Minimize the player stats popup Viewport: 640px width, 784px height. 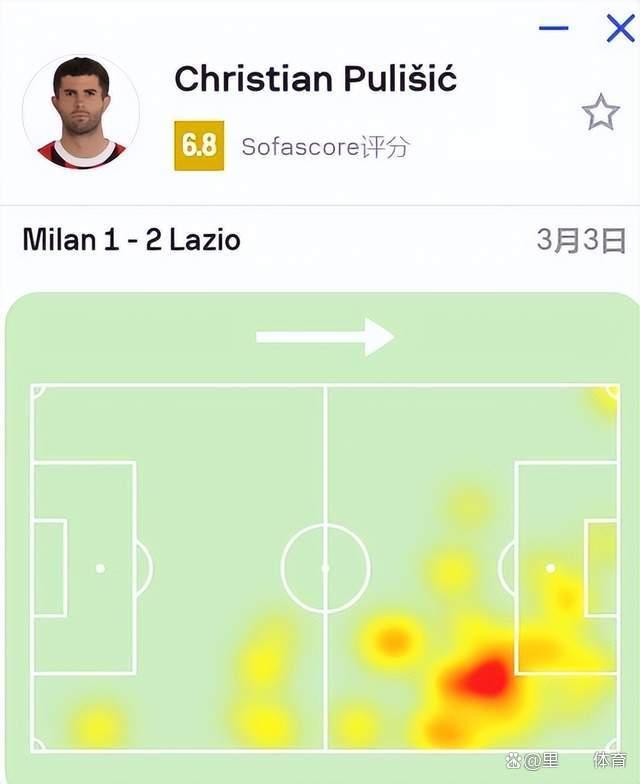553,28
